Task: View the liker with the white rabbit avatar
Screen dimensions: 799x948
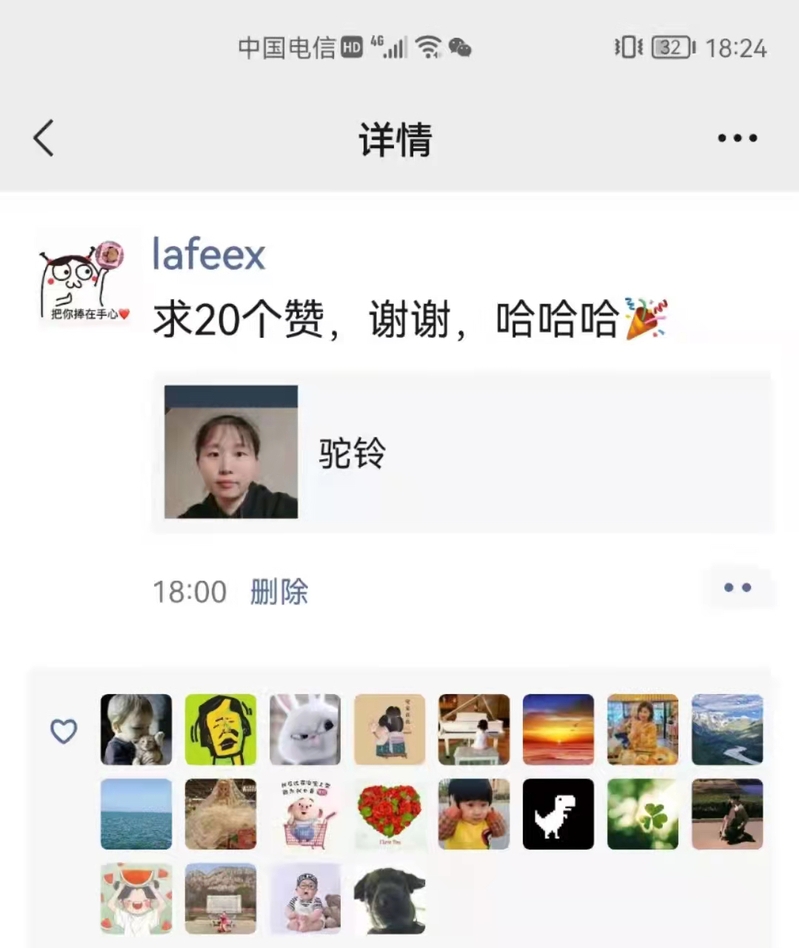Action: [305, 729]
